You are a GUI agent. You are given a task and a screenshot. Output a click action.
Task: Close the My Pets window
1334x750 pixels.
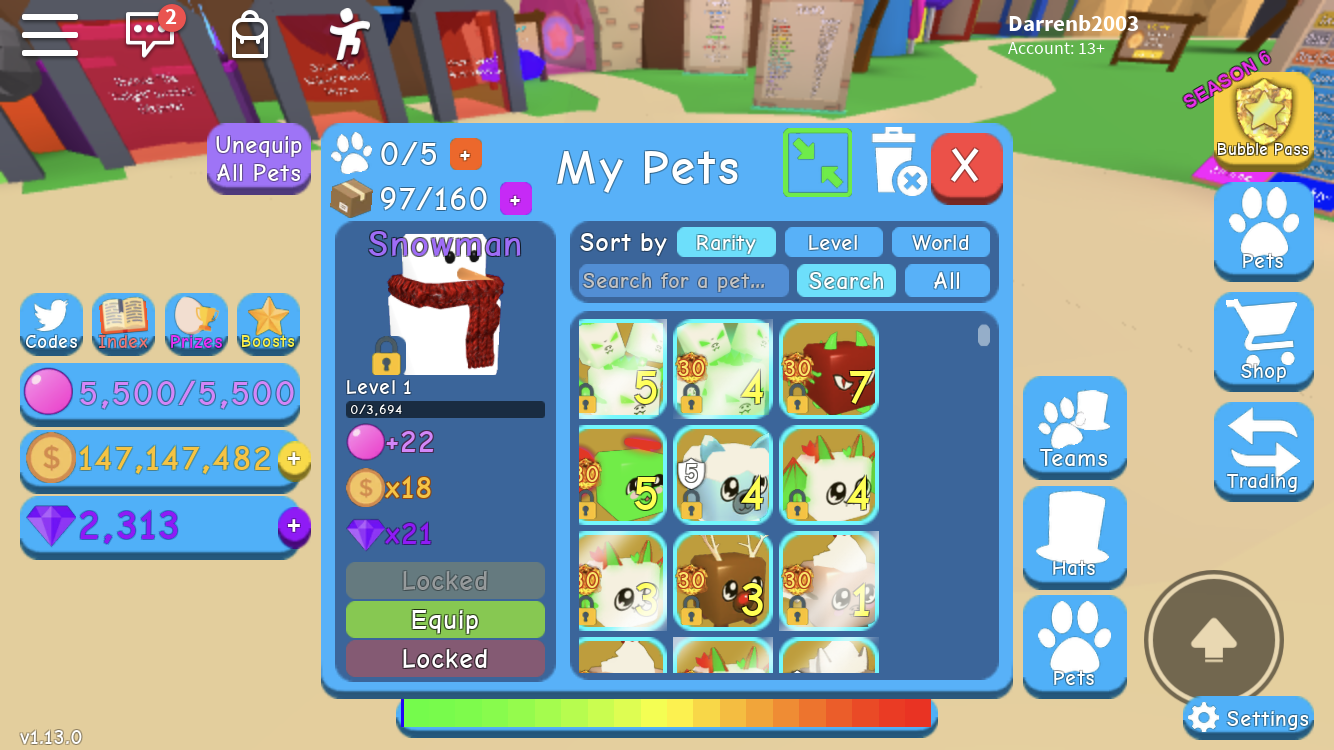click(966, 165)
